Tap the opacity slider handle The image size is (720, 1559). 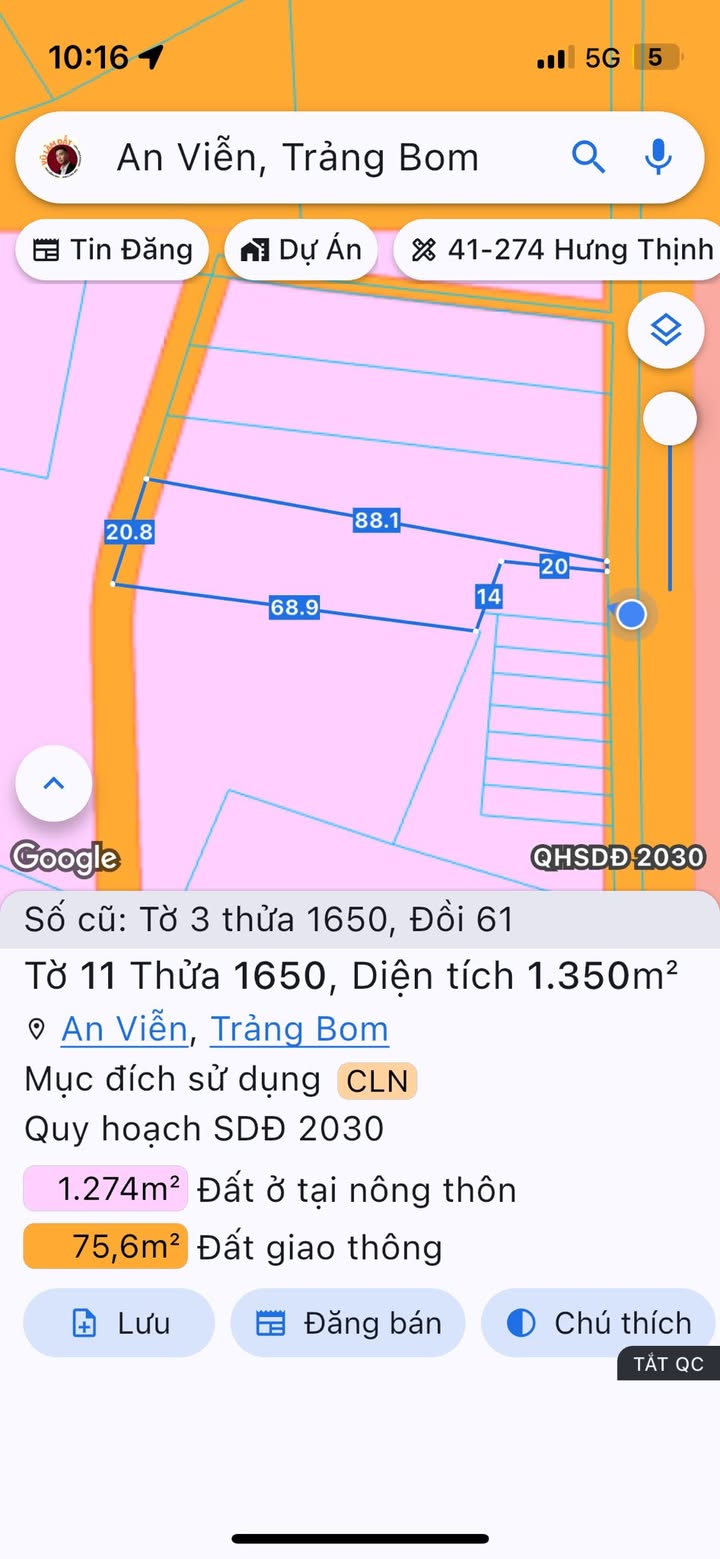pos(669,418)
